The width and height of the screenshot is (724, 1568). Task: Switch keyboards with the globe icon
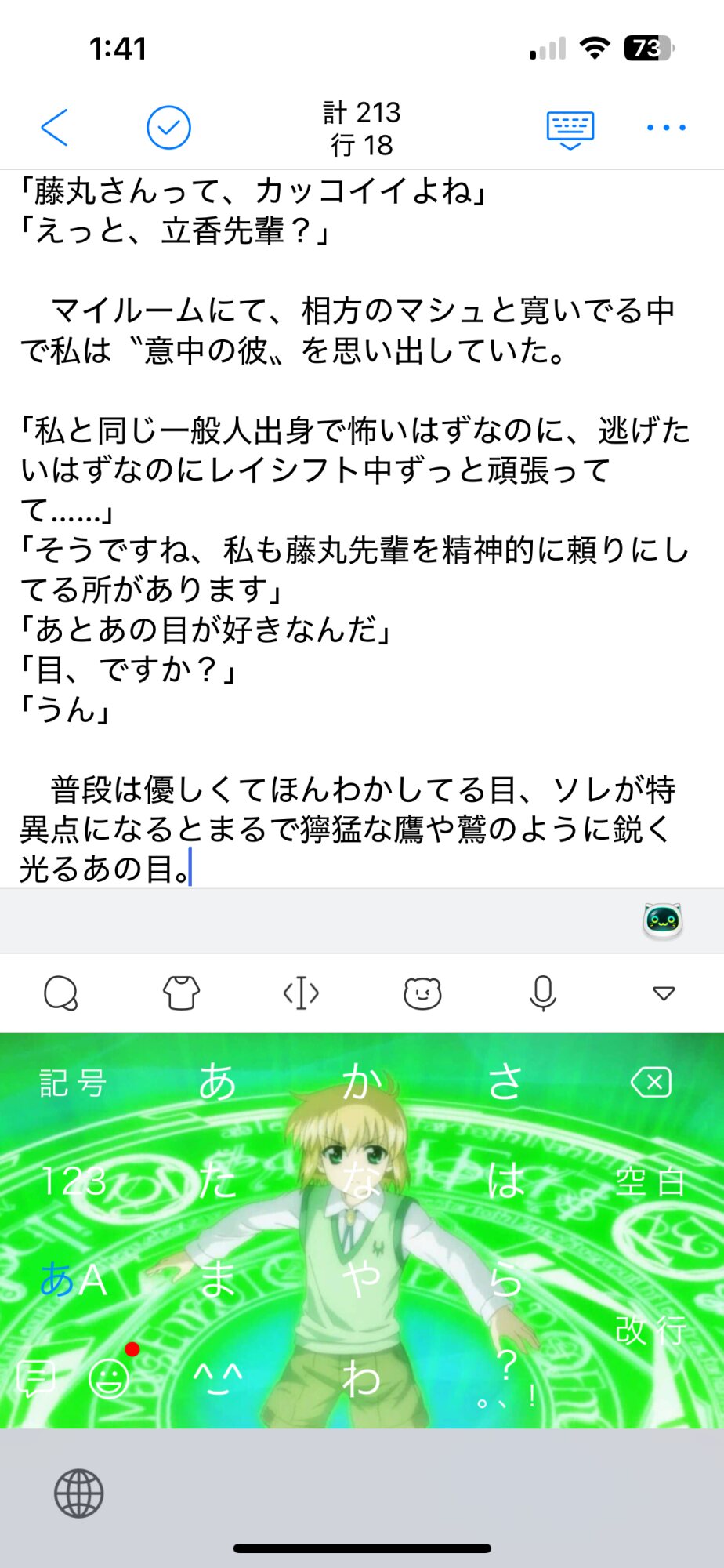point(78,1494)
